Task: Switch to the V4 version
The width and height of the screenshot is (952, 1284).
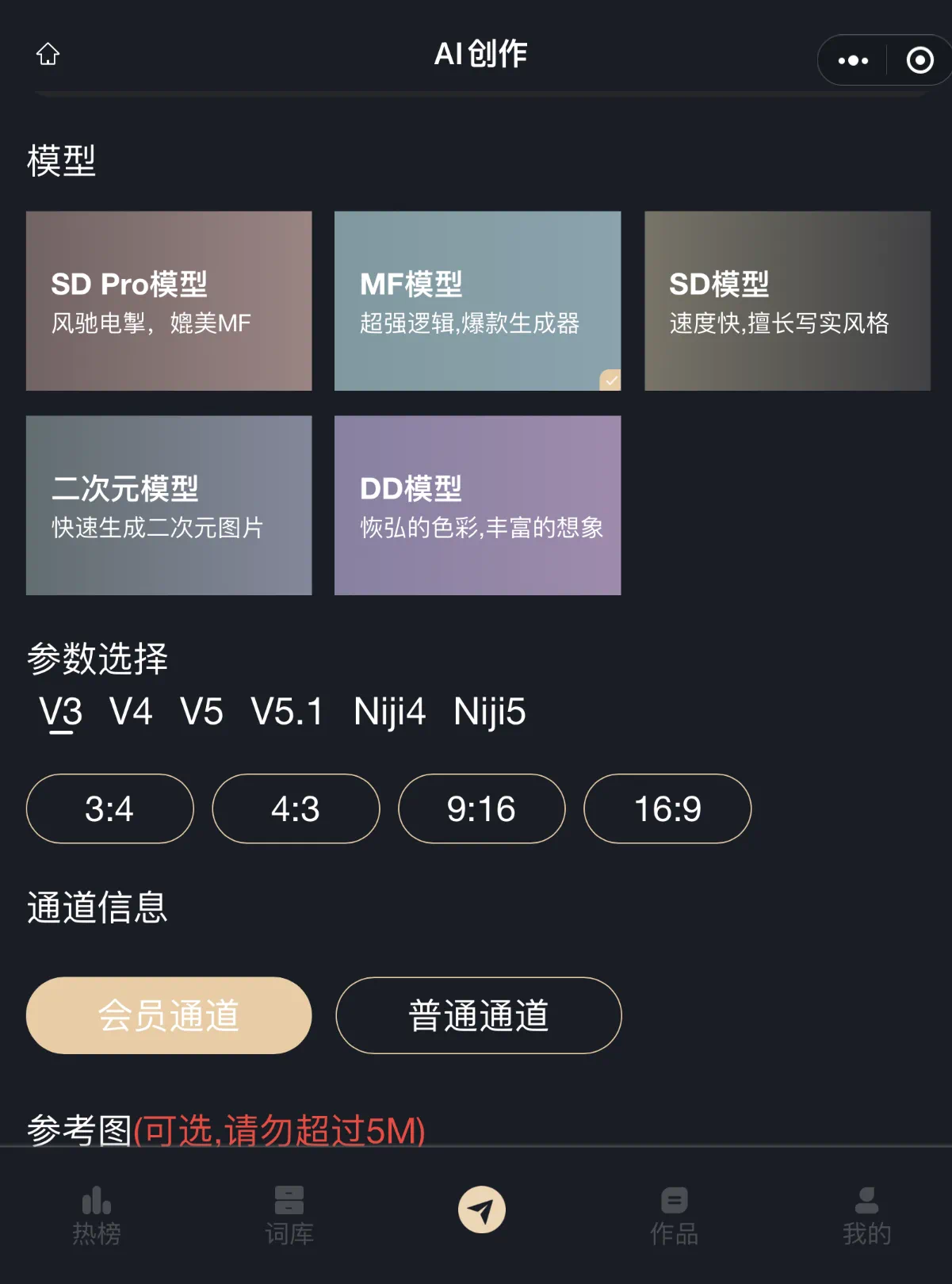Action: click(x=131, y=712)
